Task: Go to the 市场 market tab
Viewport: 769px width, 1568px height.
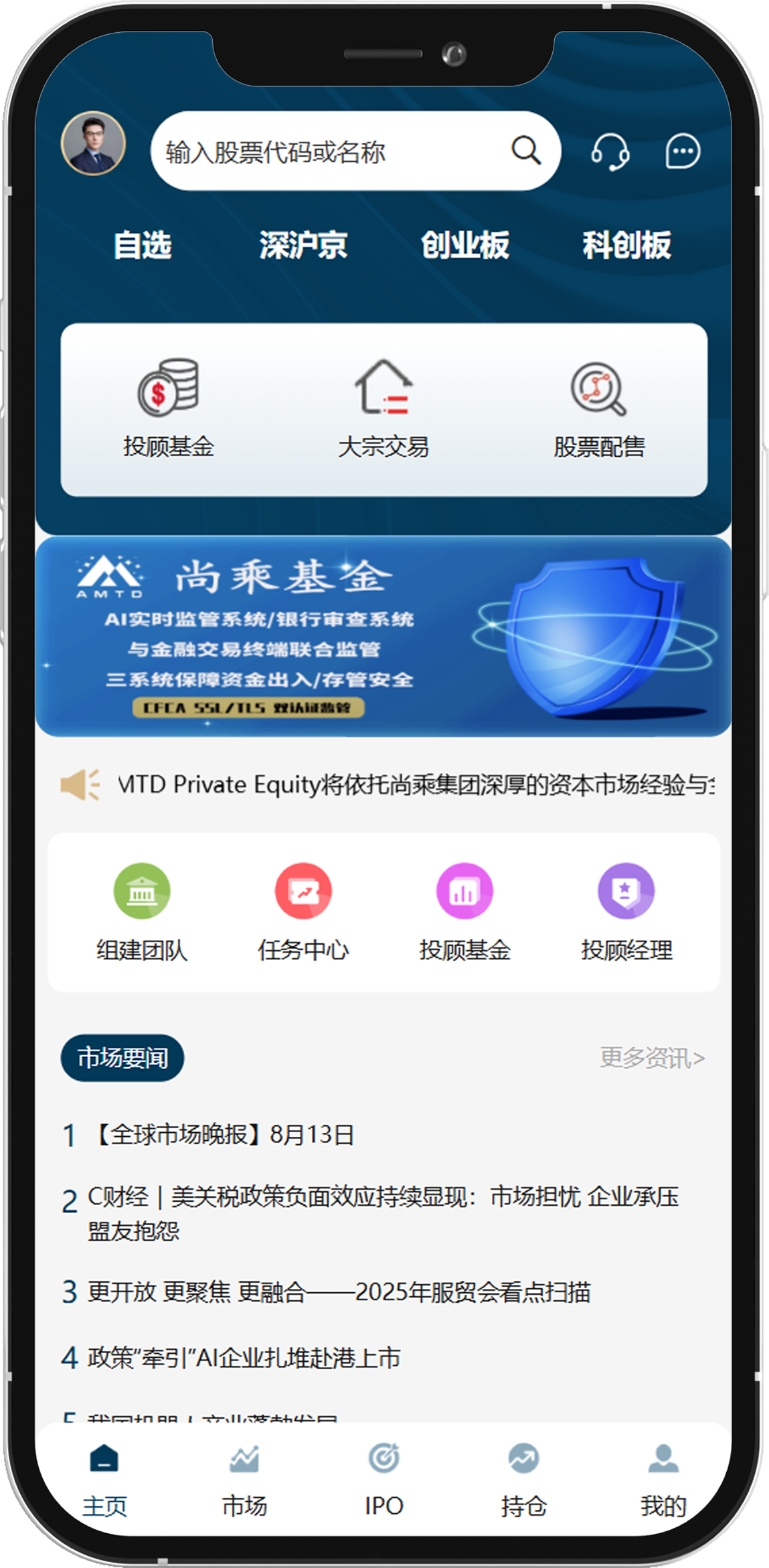Action: (244, 1481)
